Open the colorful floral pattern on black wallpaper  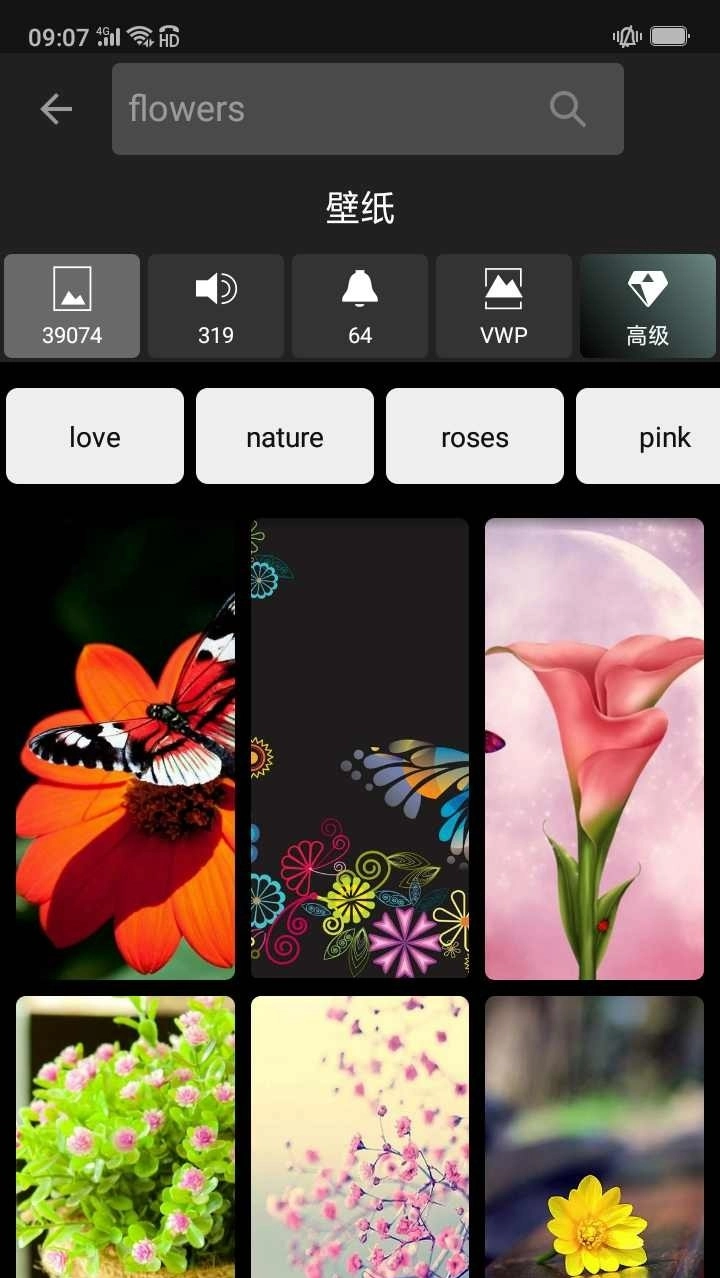click(360, 748)
